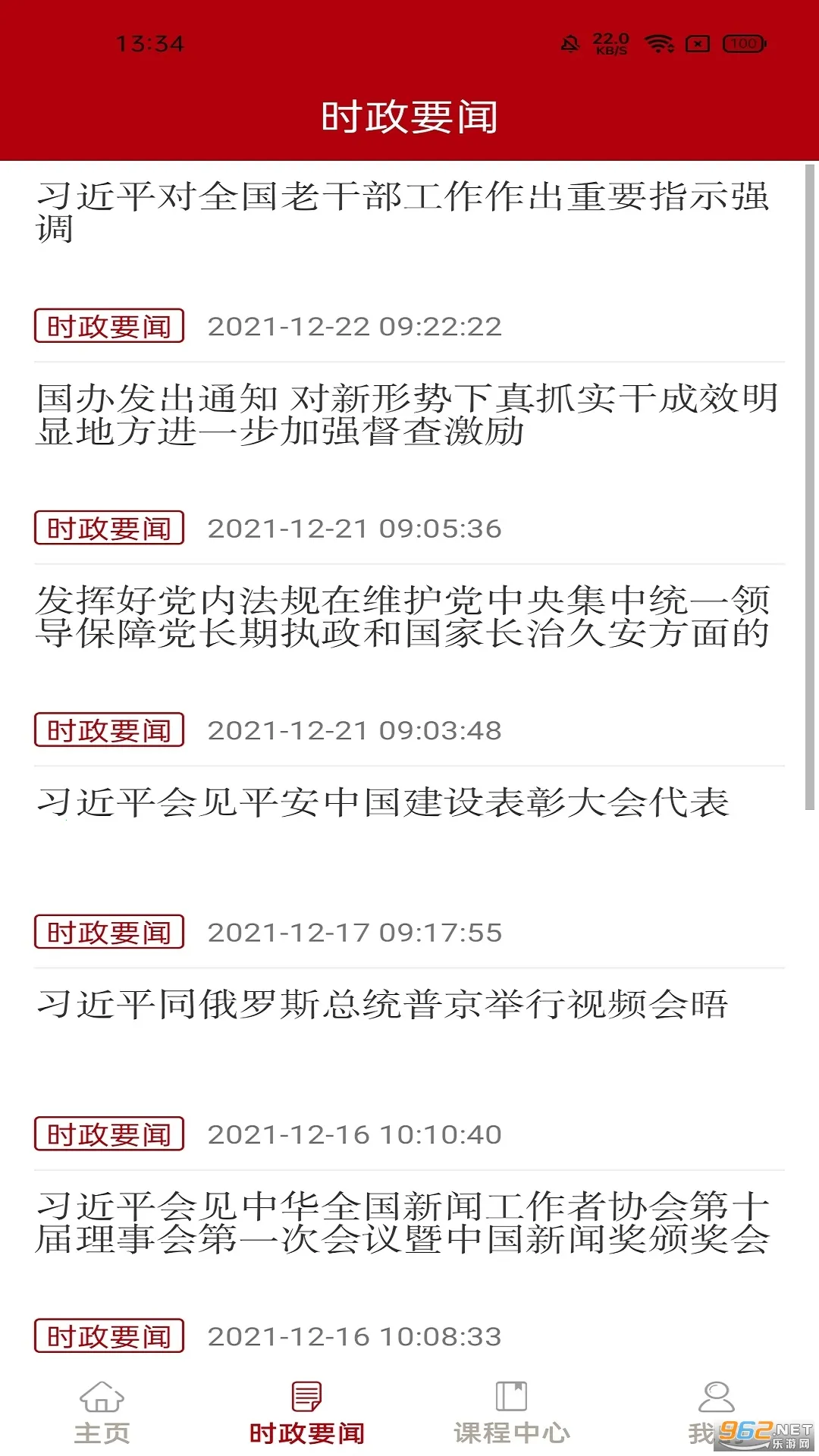Select the 时政要闻 bottom tab
Image resolution: width=819 pixels, height=1456 pixels.
(x=307, y=1413)
